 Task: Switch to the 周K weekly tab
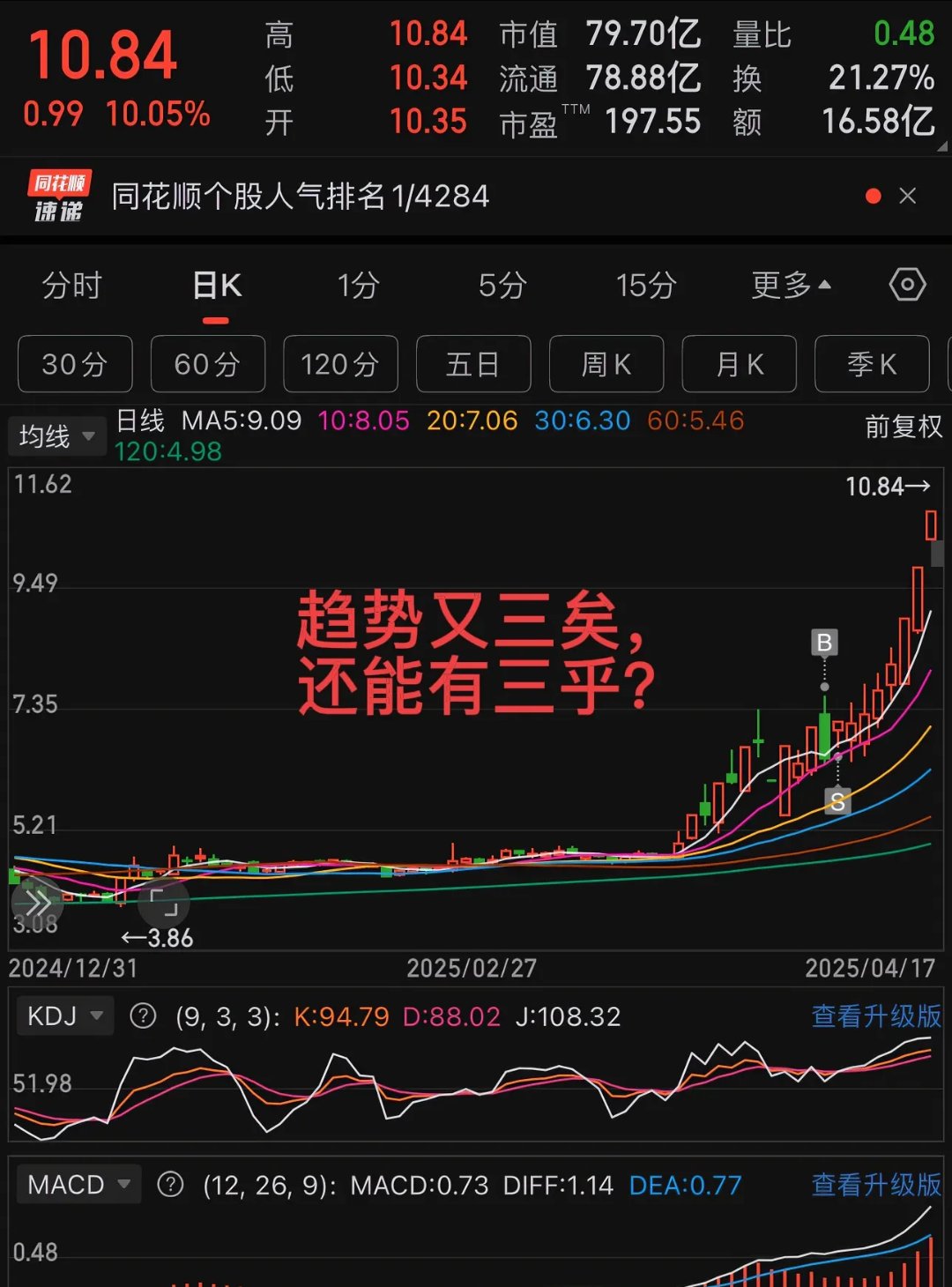pyautogui.click(x=606, y=364)
